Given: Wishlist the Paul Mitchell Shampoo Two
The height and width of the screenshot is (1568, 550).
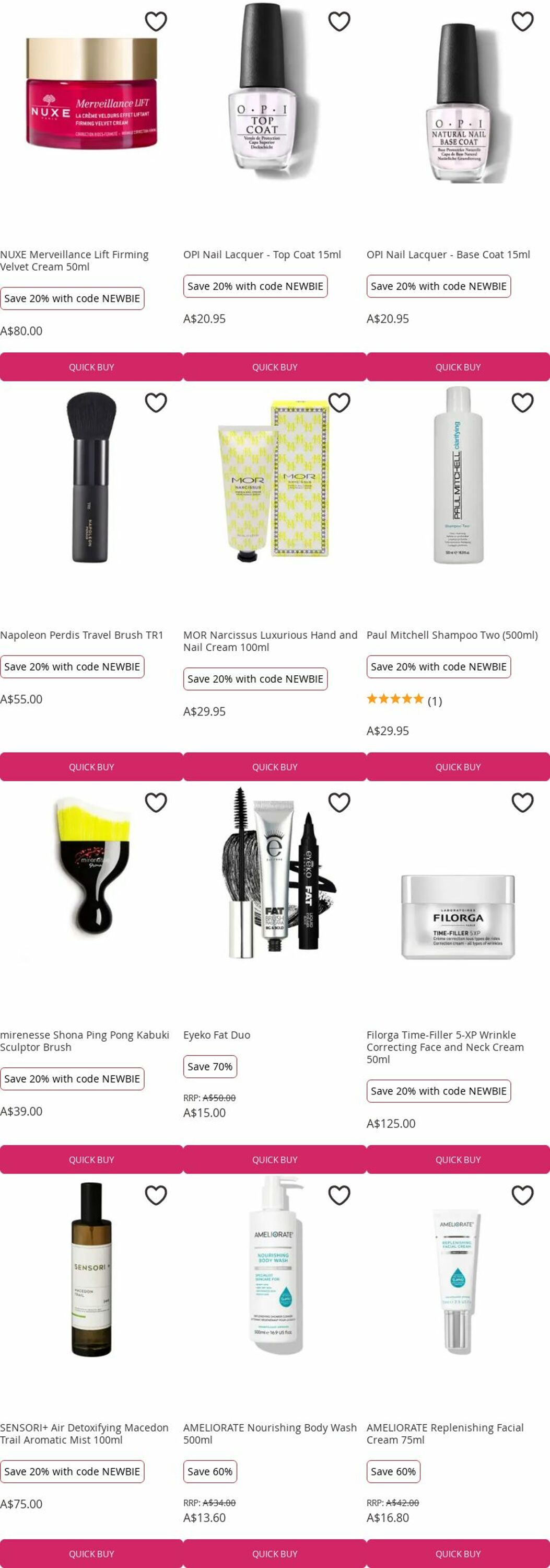Looking at the screenshot, I should (x=522, y=402).
